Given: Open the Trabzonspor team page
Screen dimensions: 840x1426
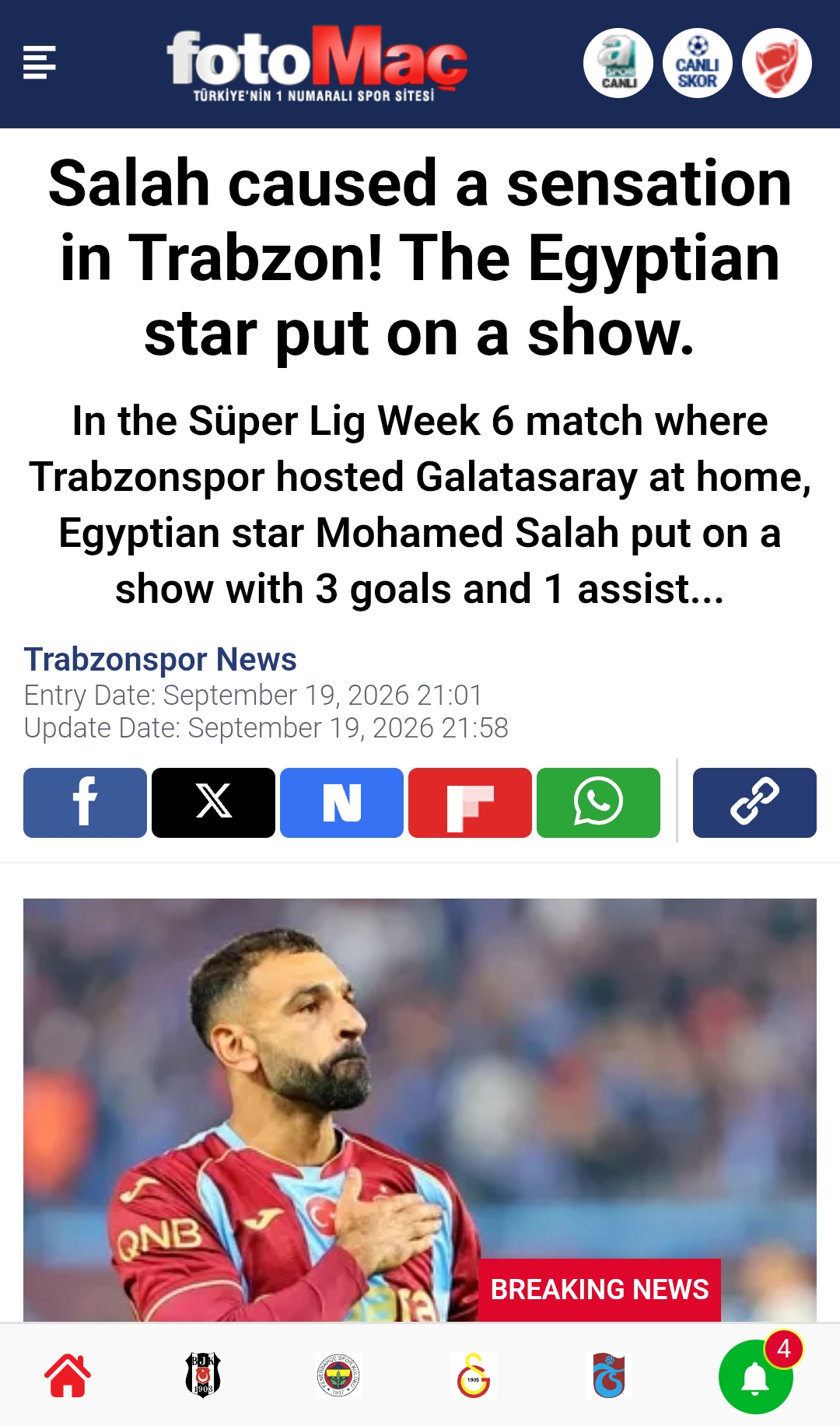Looking at the screenshot, I should coord(609,1375).
